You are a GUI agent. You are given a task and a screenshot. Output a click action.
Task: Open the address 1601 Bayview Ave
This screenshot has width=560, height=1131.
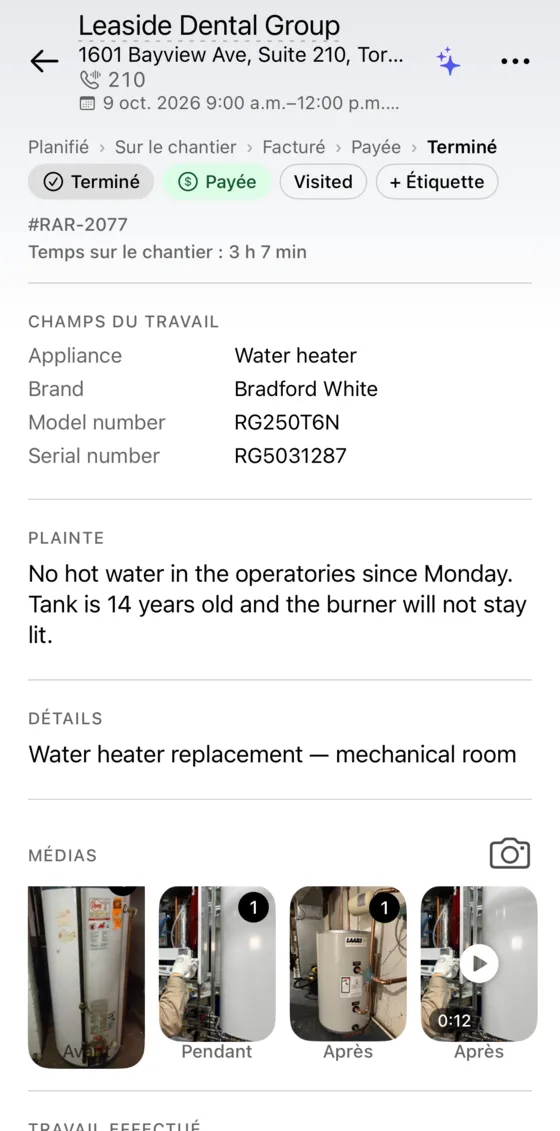(241, 55)
